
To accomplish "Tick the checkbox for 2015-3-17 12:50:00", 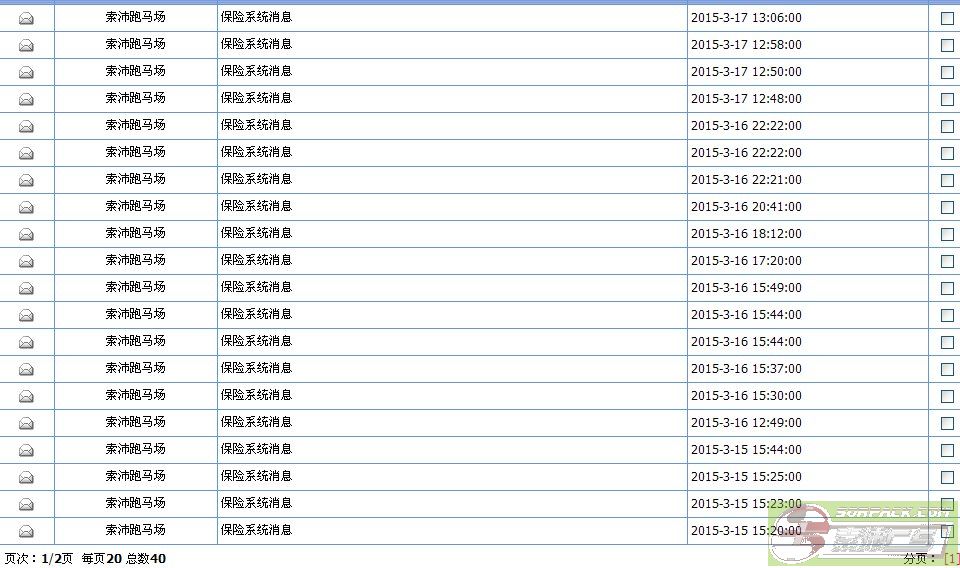I will click(x=947, y=72).
